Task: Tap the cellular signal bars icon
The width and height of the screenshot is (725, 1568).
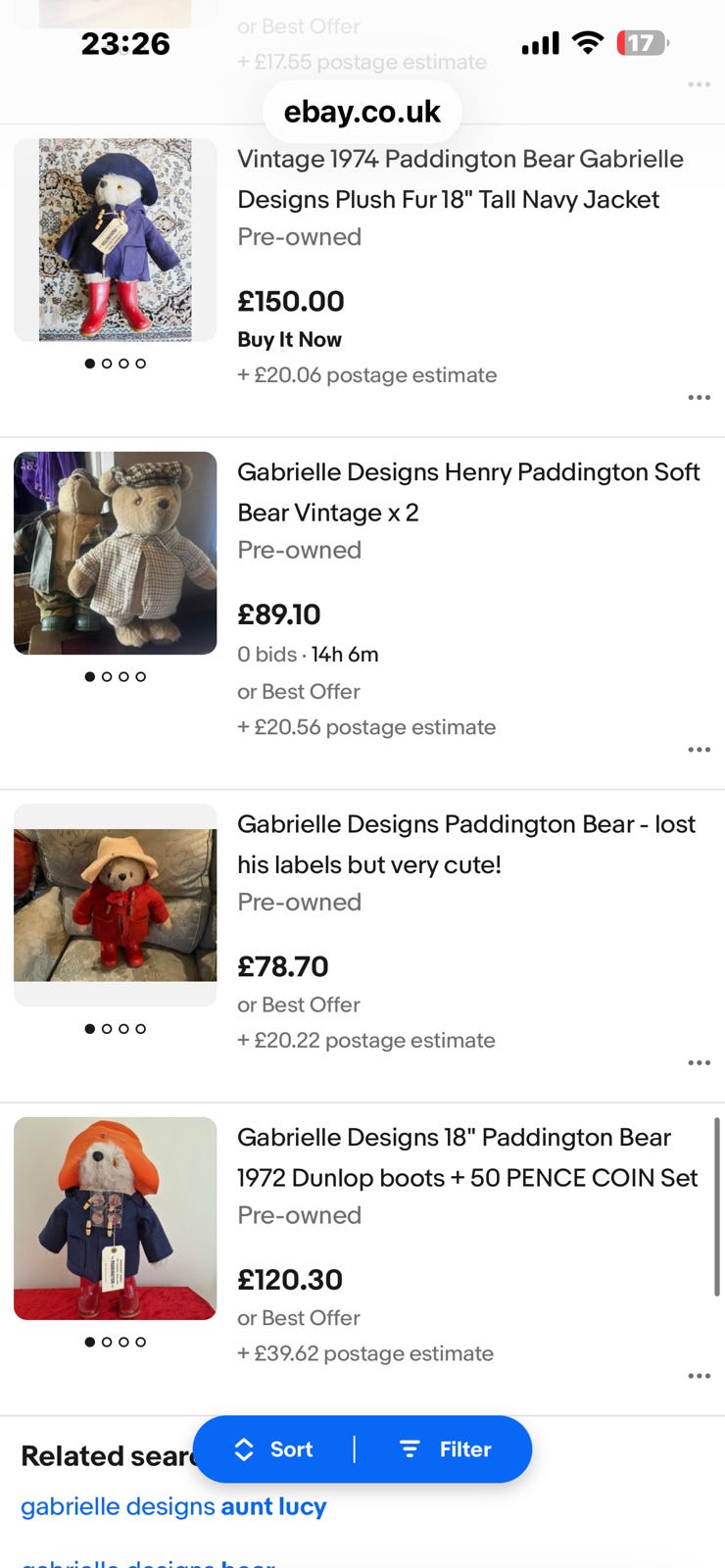Action: pyautogui.click(x=539, y=43)
